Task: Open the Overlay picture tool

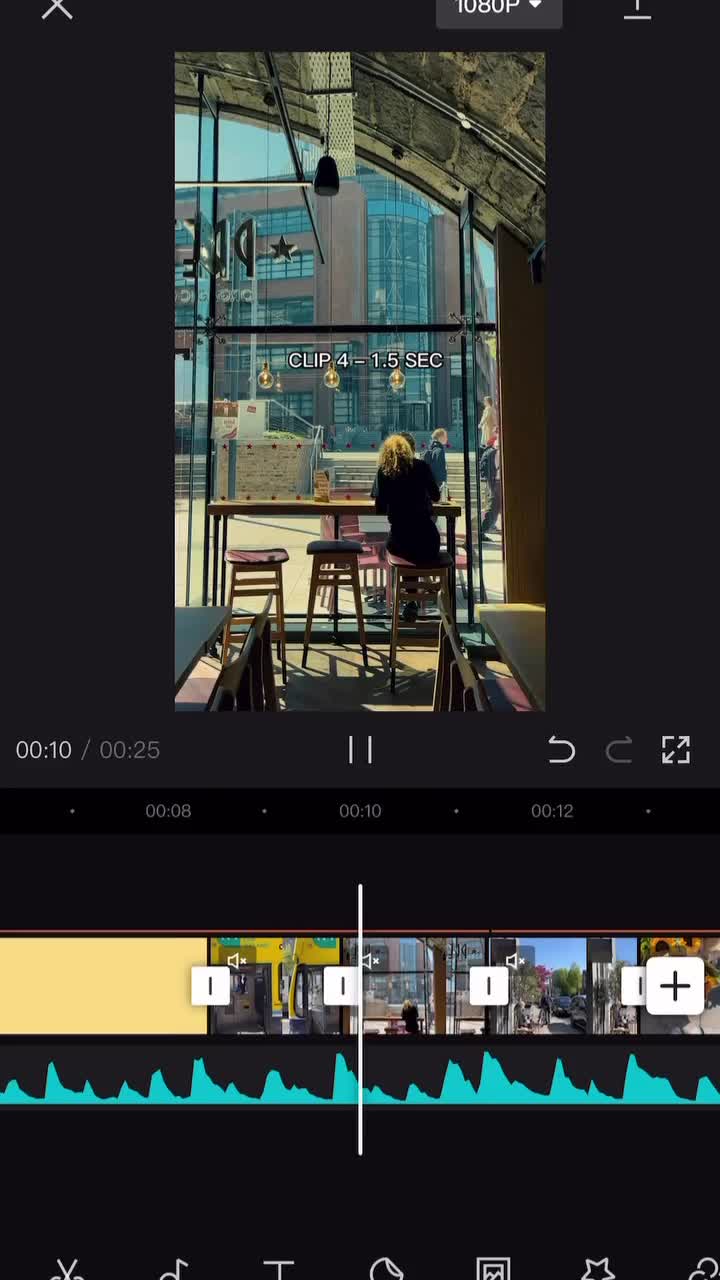Action: pyautogui.click(x=493, y=1270)
